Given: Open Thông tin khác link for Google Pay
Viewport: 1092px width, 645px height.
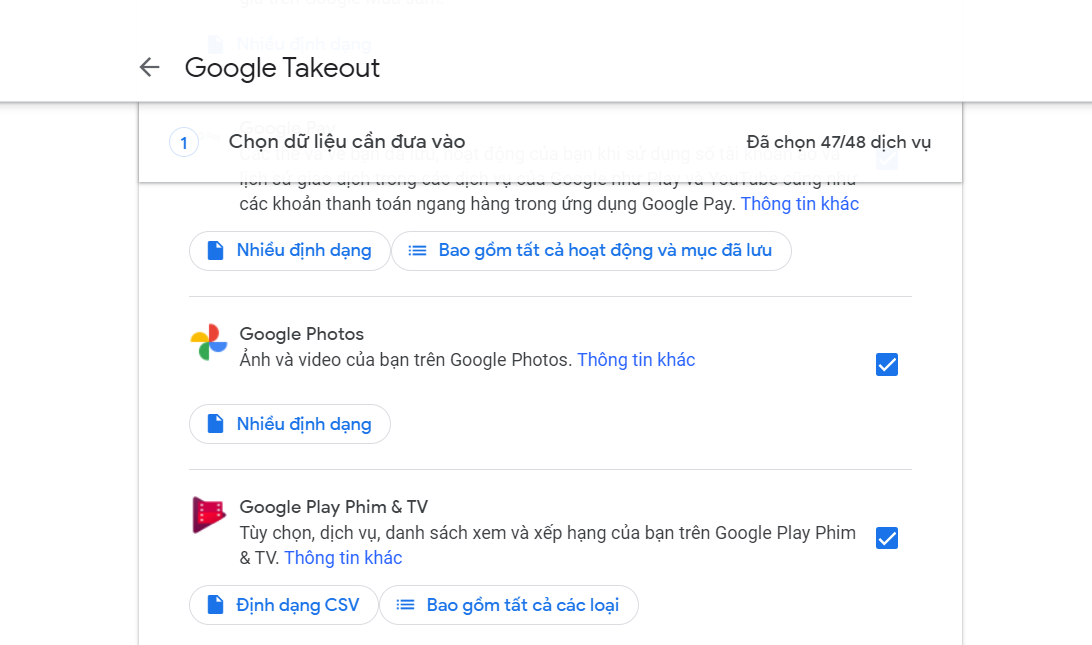Looking at the screenshot, I should click(799, 204).
